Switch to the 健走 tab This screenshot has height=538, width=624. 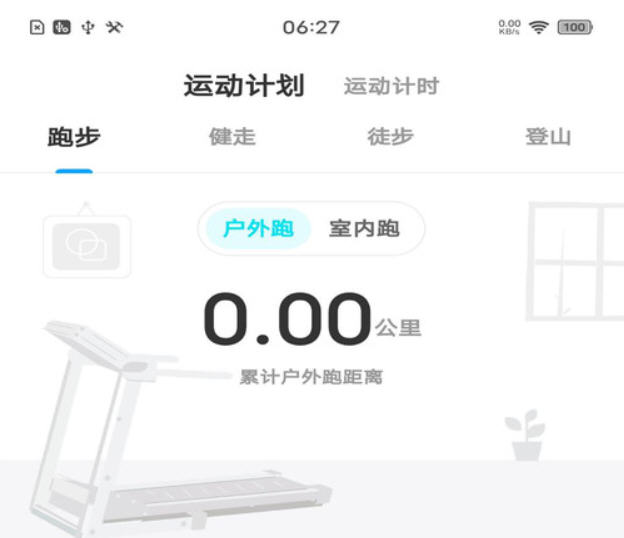click(x=232, y=138)
